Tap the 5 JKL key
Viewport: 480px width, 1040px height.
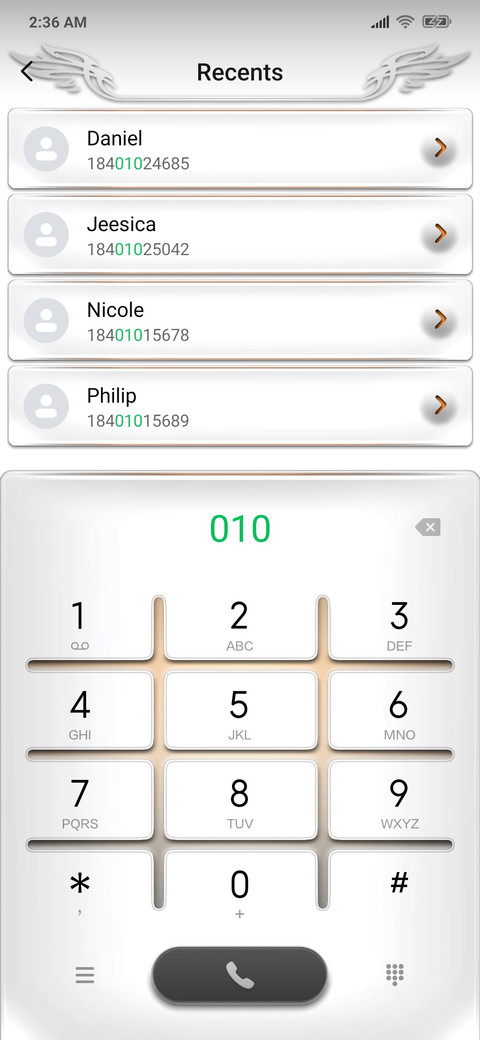click(239, 711)
